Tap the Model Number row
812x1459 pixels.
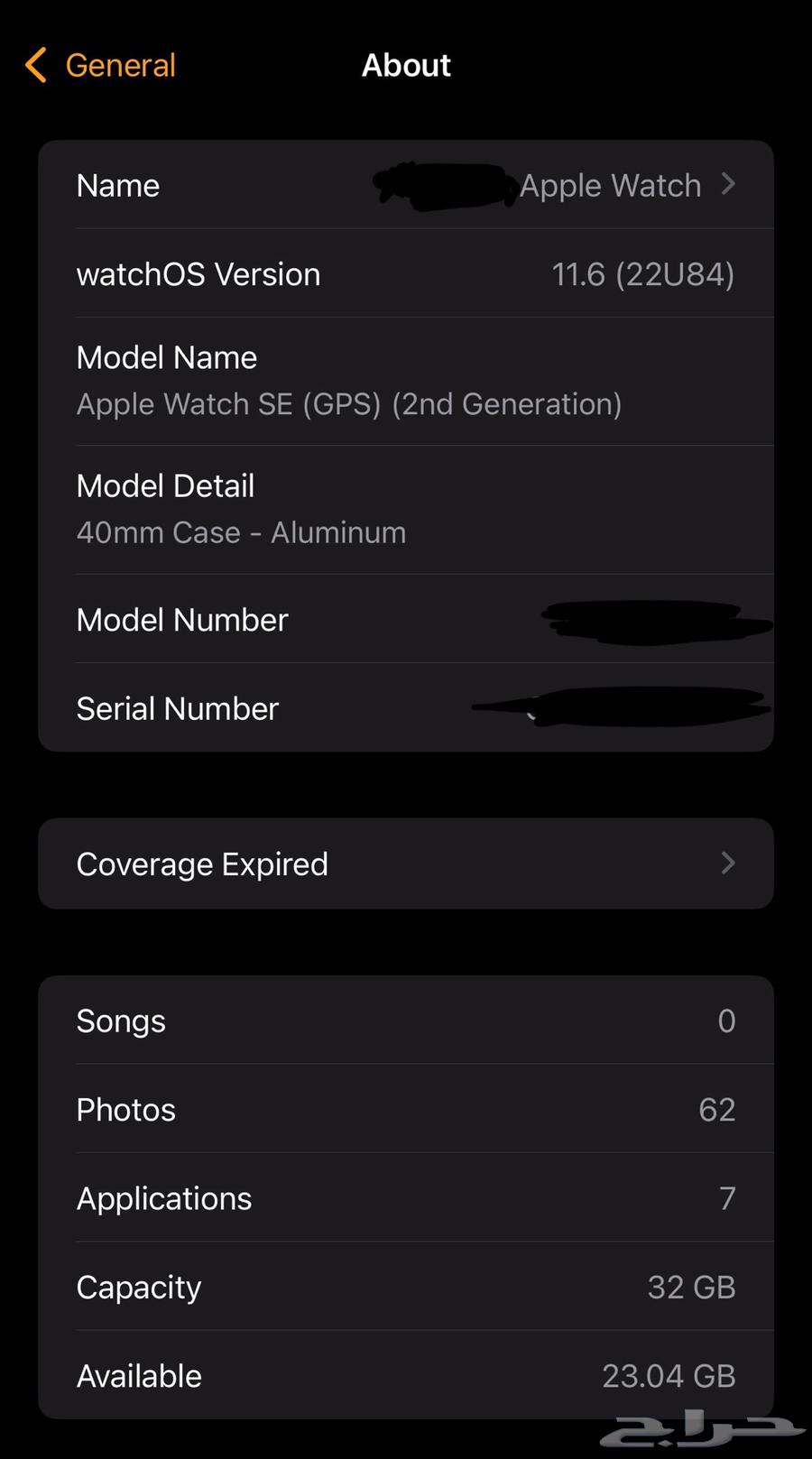coord(406,620)
